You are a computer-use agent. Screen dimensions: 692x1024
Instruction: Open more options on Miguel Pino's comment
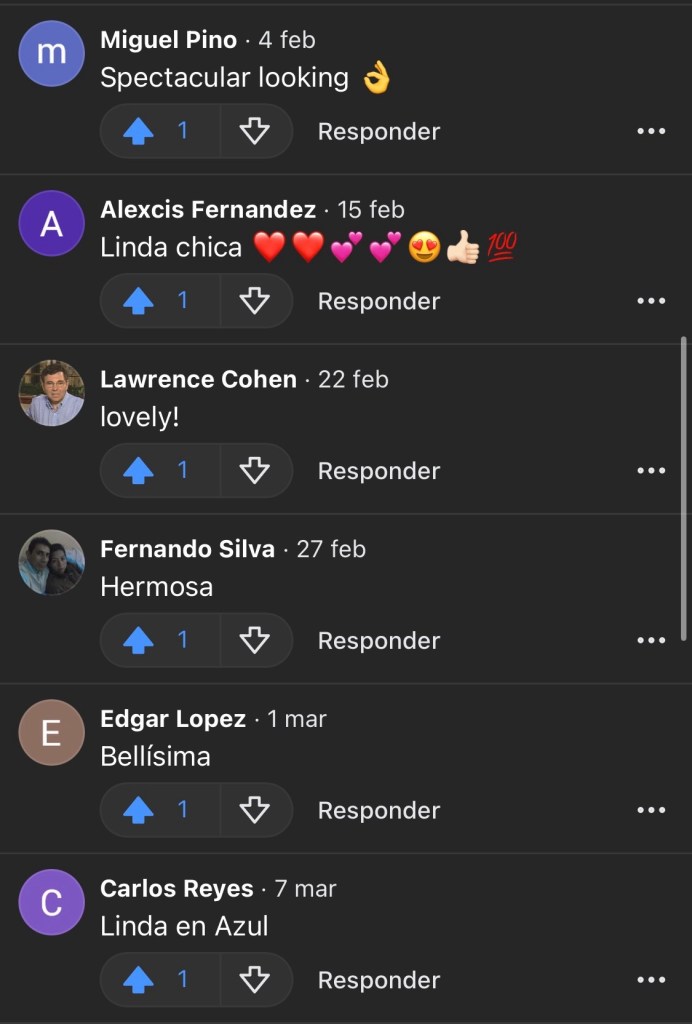(x=651, y=131)
